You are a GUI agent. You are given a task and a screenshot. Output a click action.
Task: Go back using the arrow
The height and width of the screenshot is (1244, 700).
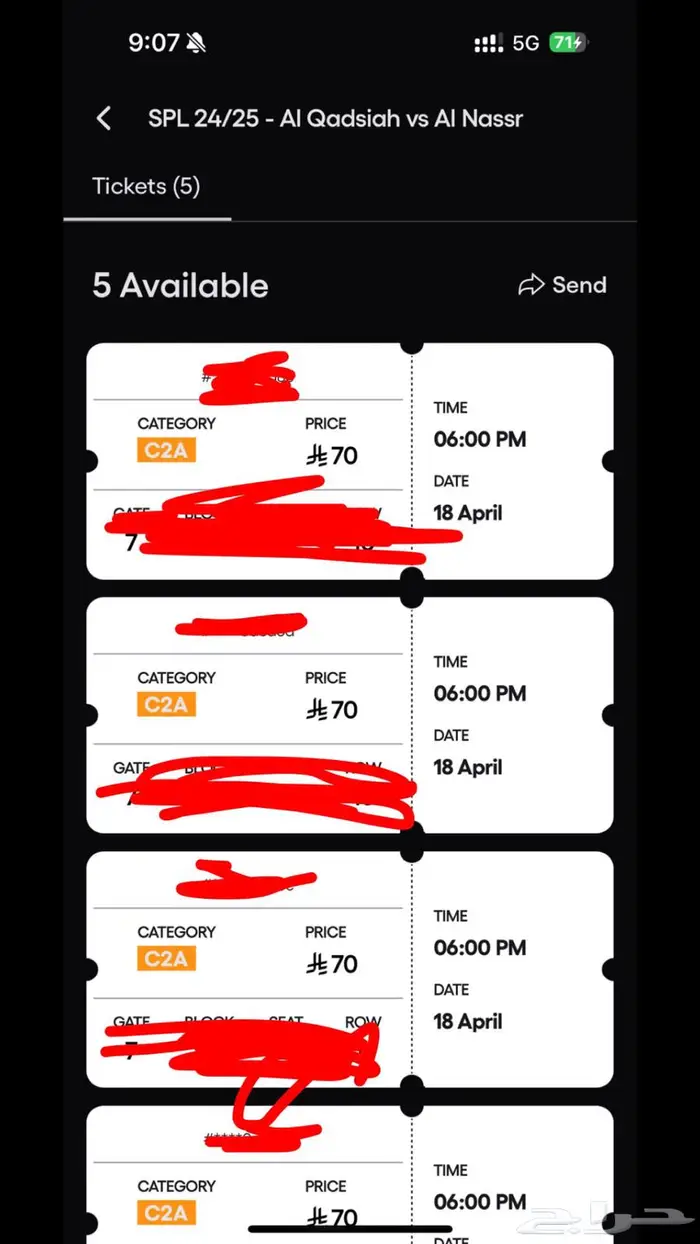tap(104, 118)
